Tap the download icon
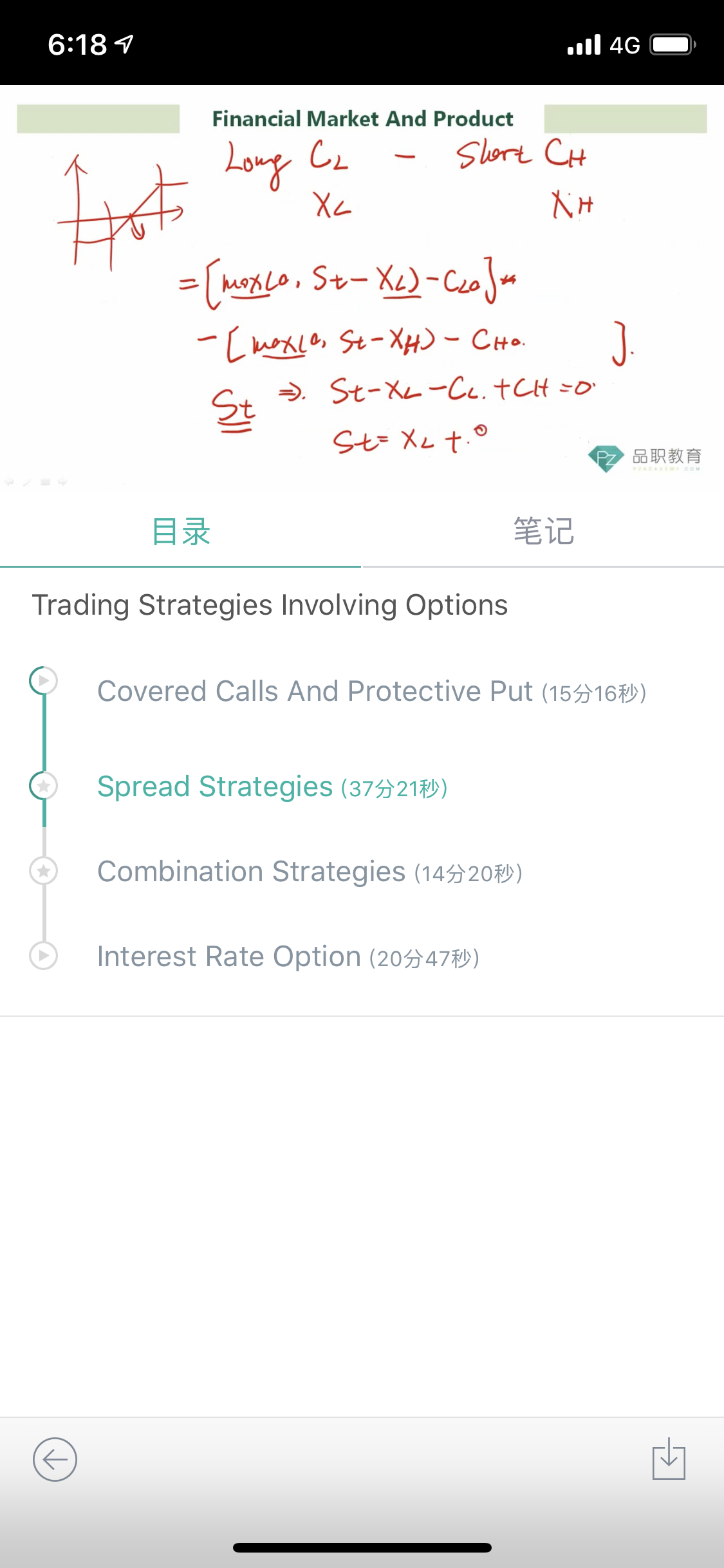Viewport: 724px width, 1568px height. [669, 1459]
